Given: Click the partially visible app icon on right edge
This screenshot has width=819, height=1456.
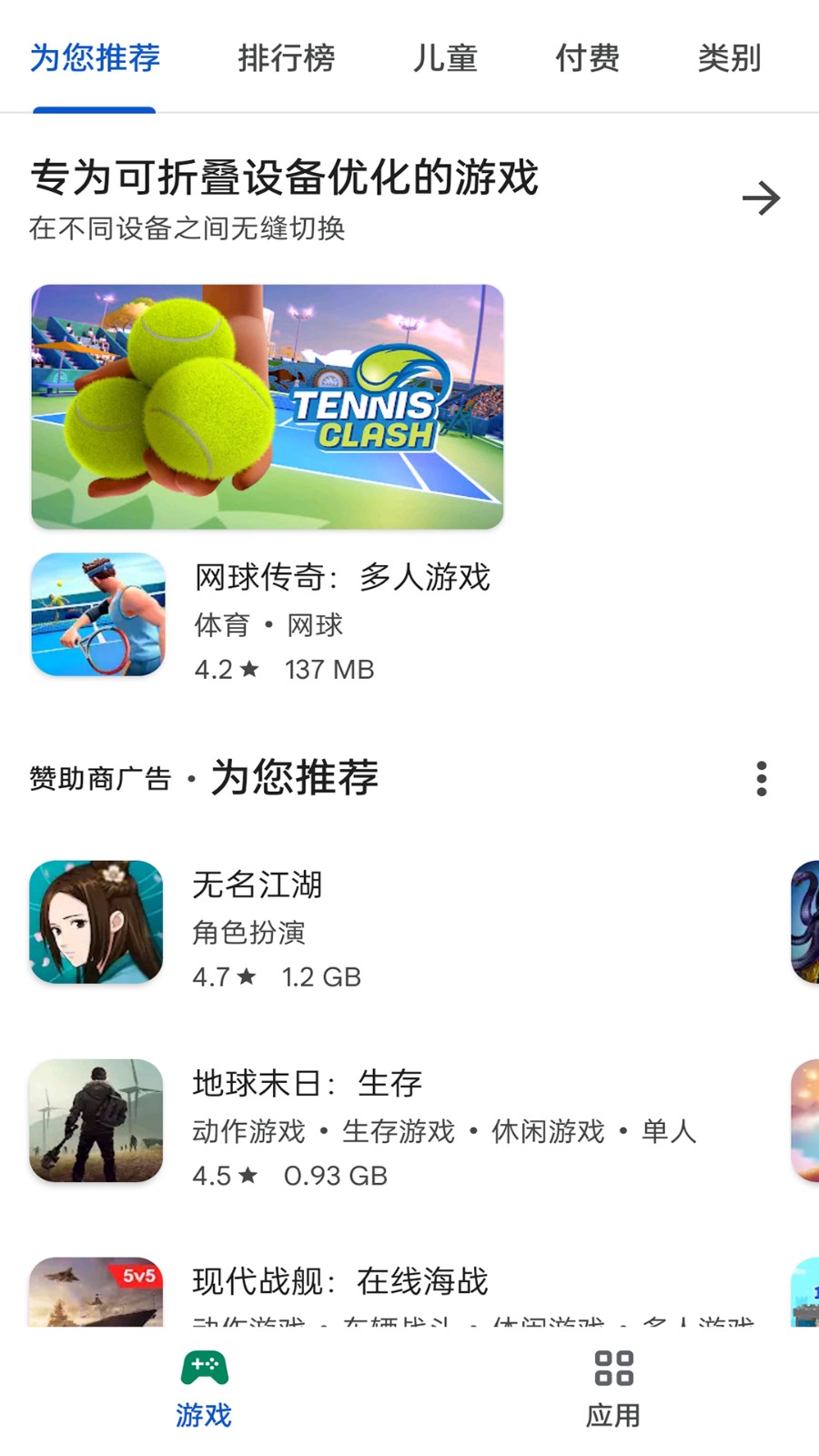Looking at the screenshot, I should tap(806, 922).
